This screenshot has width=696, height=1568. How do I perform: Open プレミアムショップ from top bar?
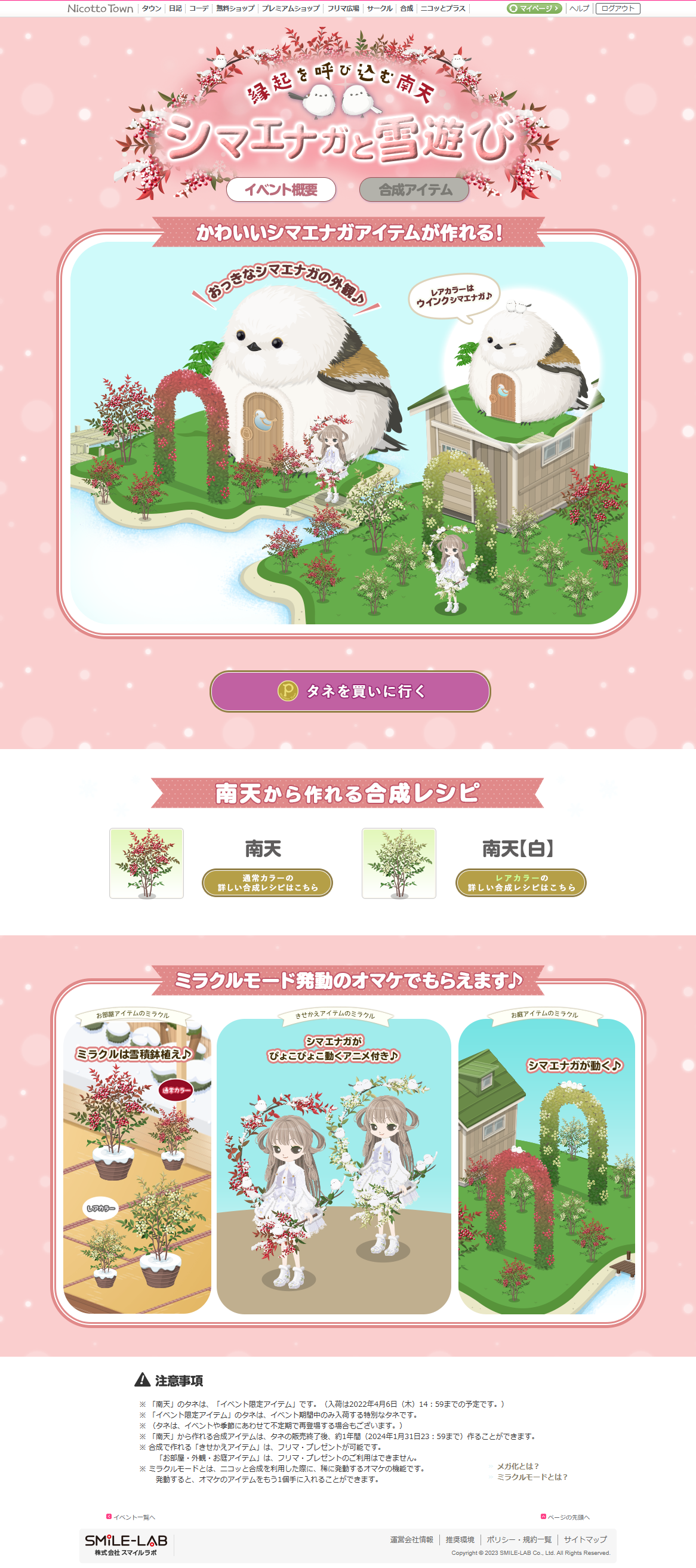pyautogui.click(x=291, y=8)
